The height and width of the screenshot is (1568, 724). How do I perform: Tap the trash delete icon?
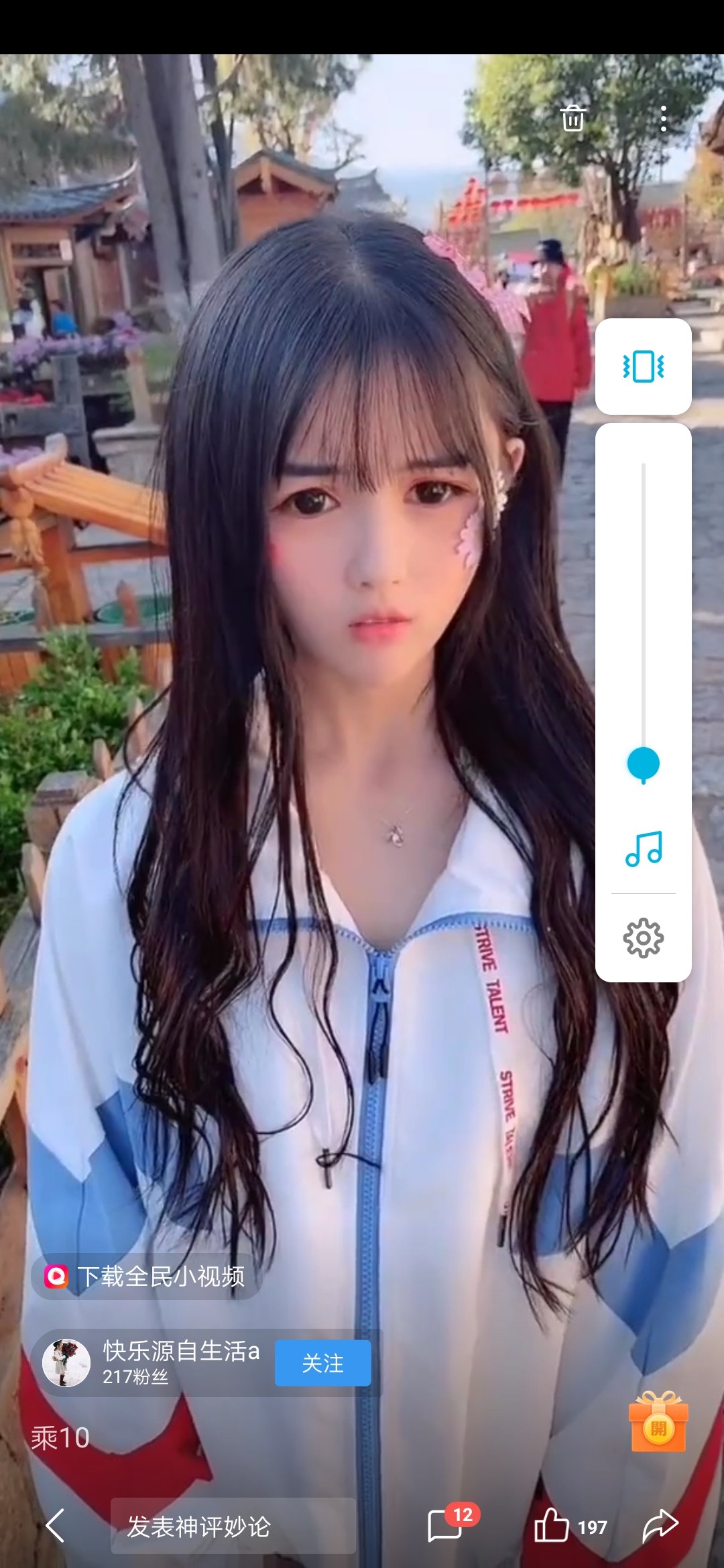pyautogui.click(x=572, y=119)
